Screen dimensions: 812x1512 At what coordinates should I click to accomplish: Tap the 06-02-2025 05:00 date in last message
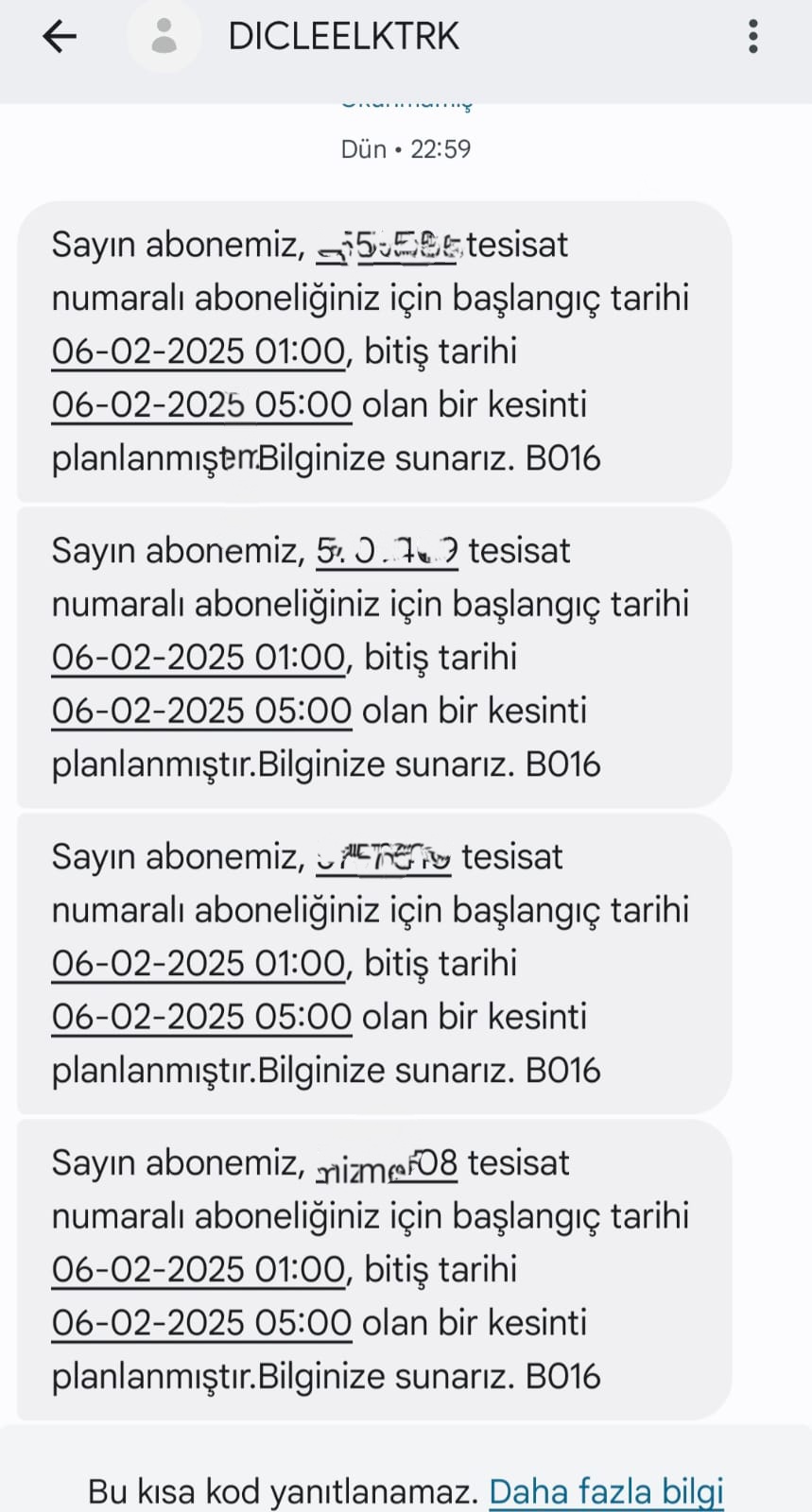201,1322
